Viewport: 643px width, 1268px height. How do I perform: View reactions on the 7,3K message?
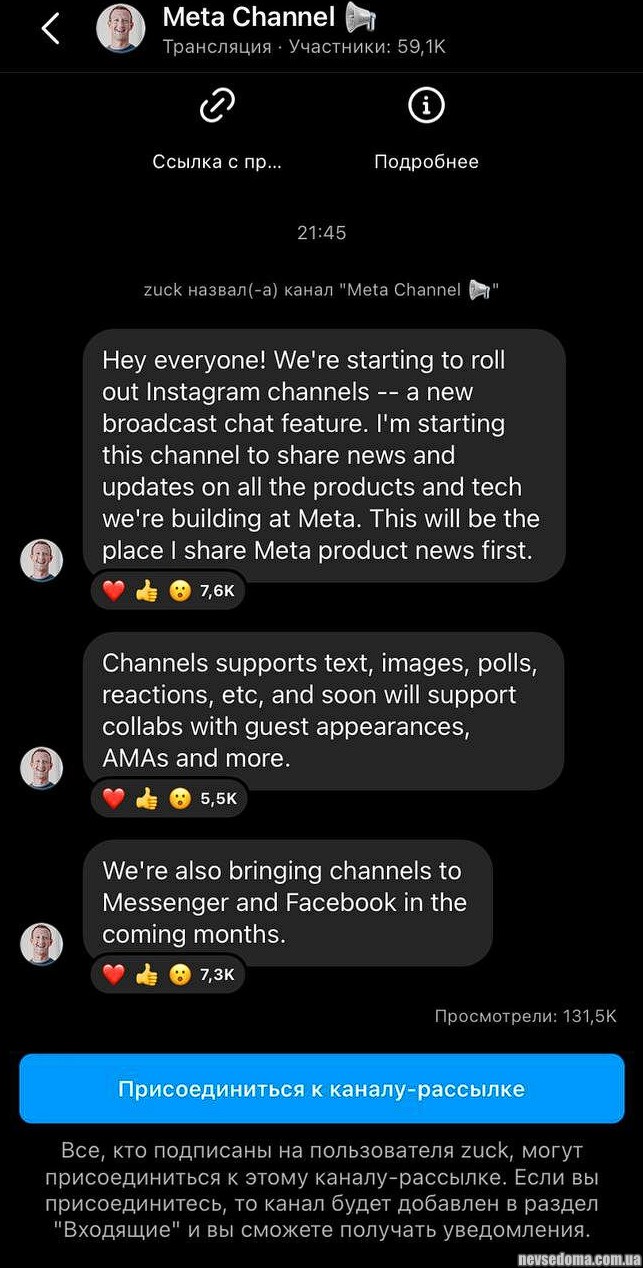168,973
